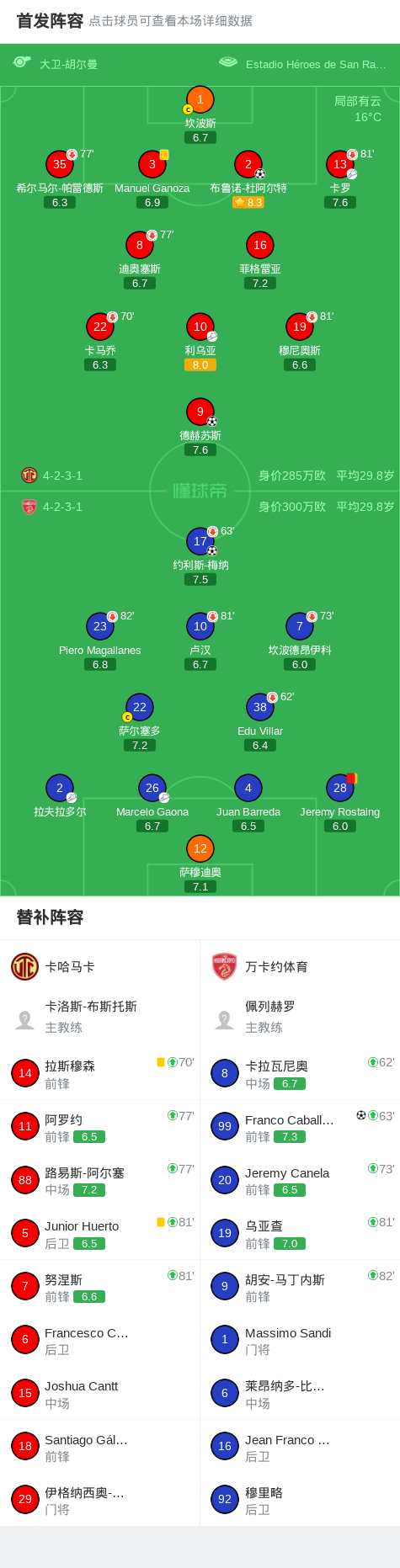Viewport: 400px width, 1568px height.
Task: Select substitute 卡拉瓦尼奥 number 8
Action: (300, 1073)
